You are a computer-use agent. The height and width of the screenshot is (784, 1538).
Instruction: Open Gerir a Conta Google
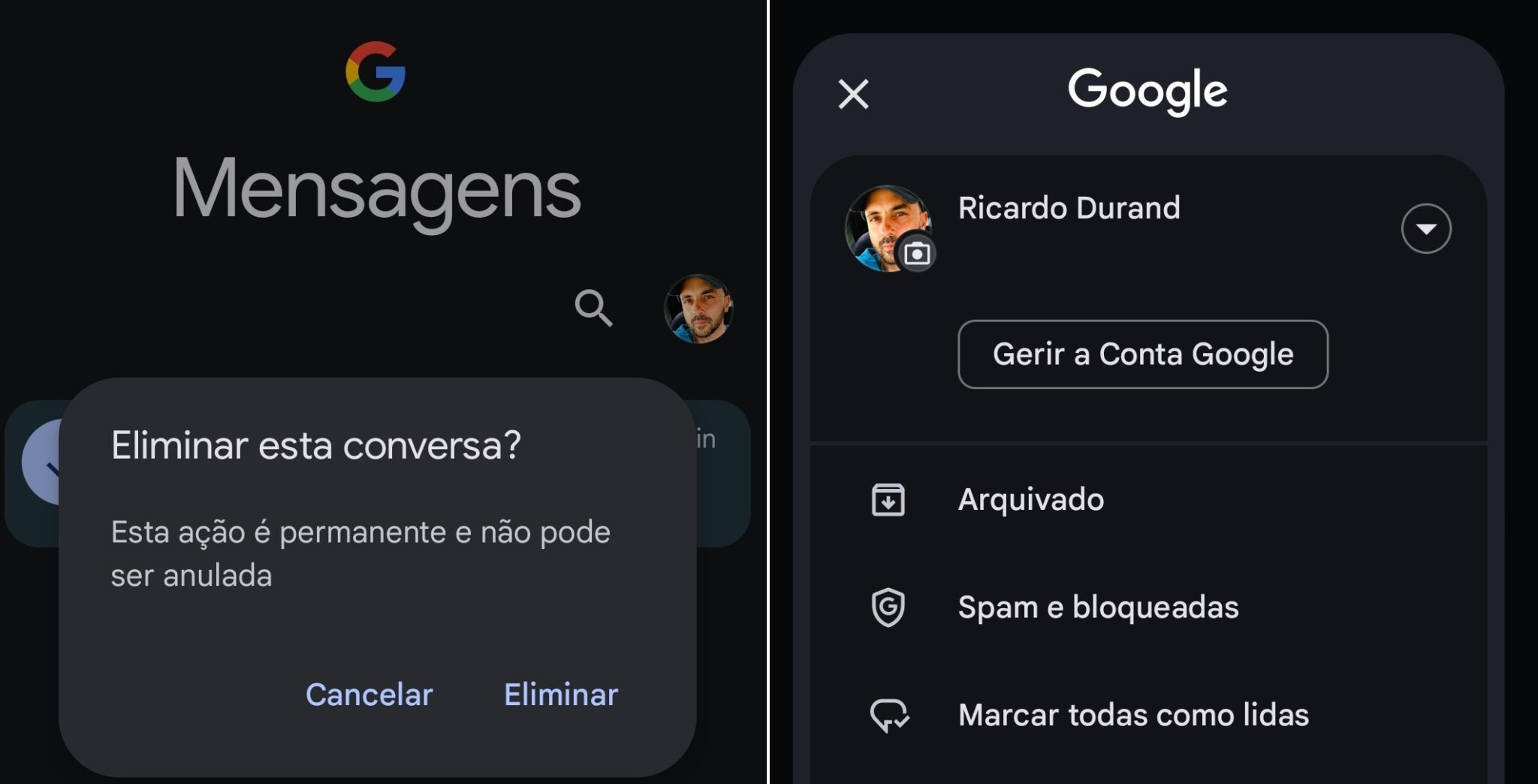[x=1142, y=354]
